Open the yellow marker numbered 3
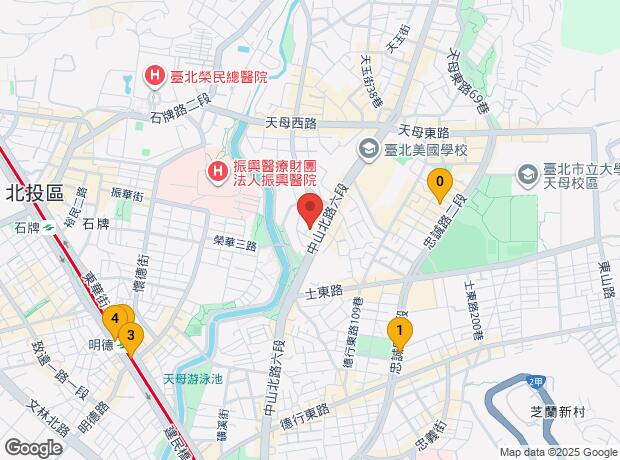This screenshot has height=460, width=620. point(130,336)
